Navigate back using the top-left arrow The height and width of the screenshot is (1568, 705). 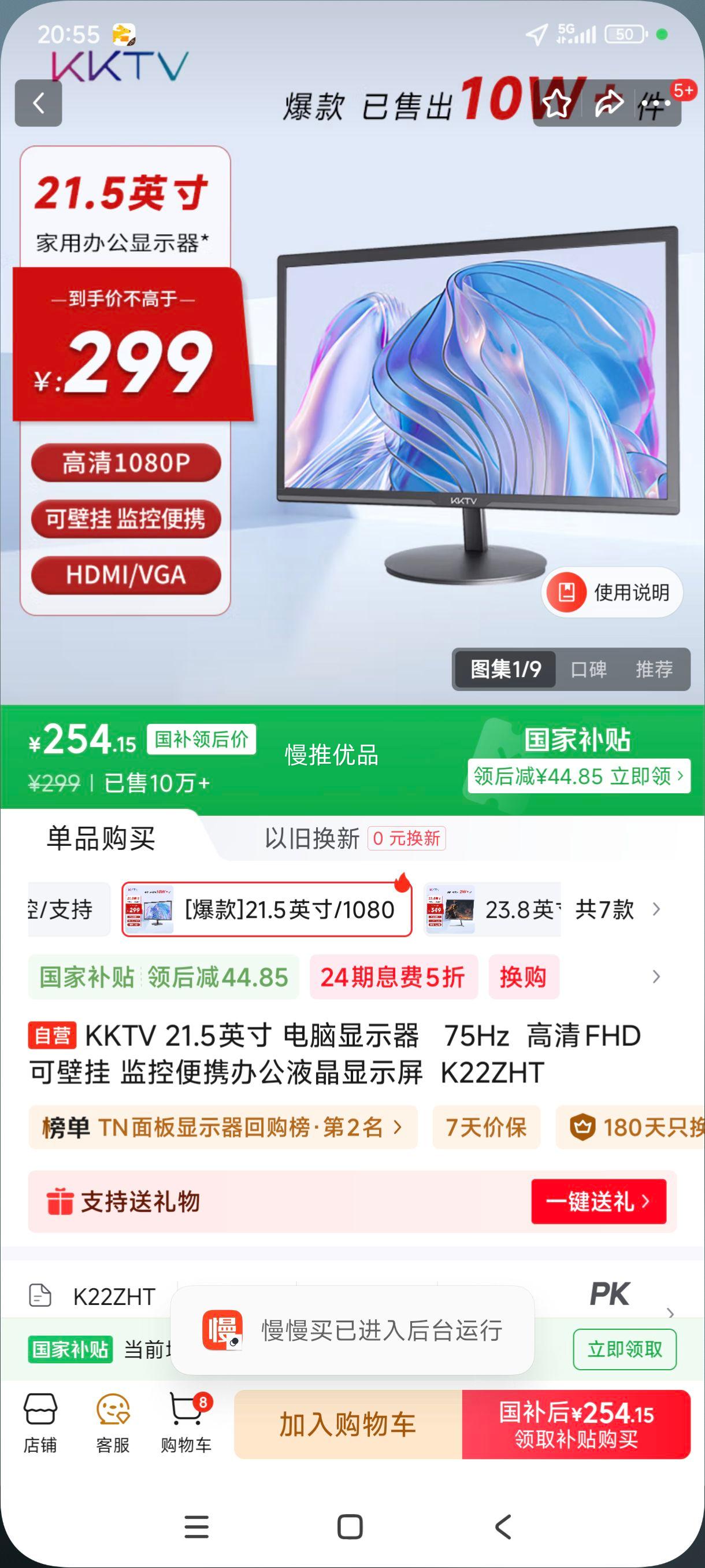click(40, 102)
